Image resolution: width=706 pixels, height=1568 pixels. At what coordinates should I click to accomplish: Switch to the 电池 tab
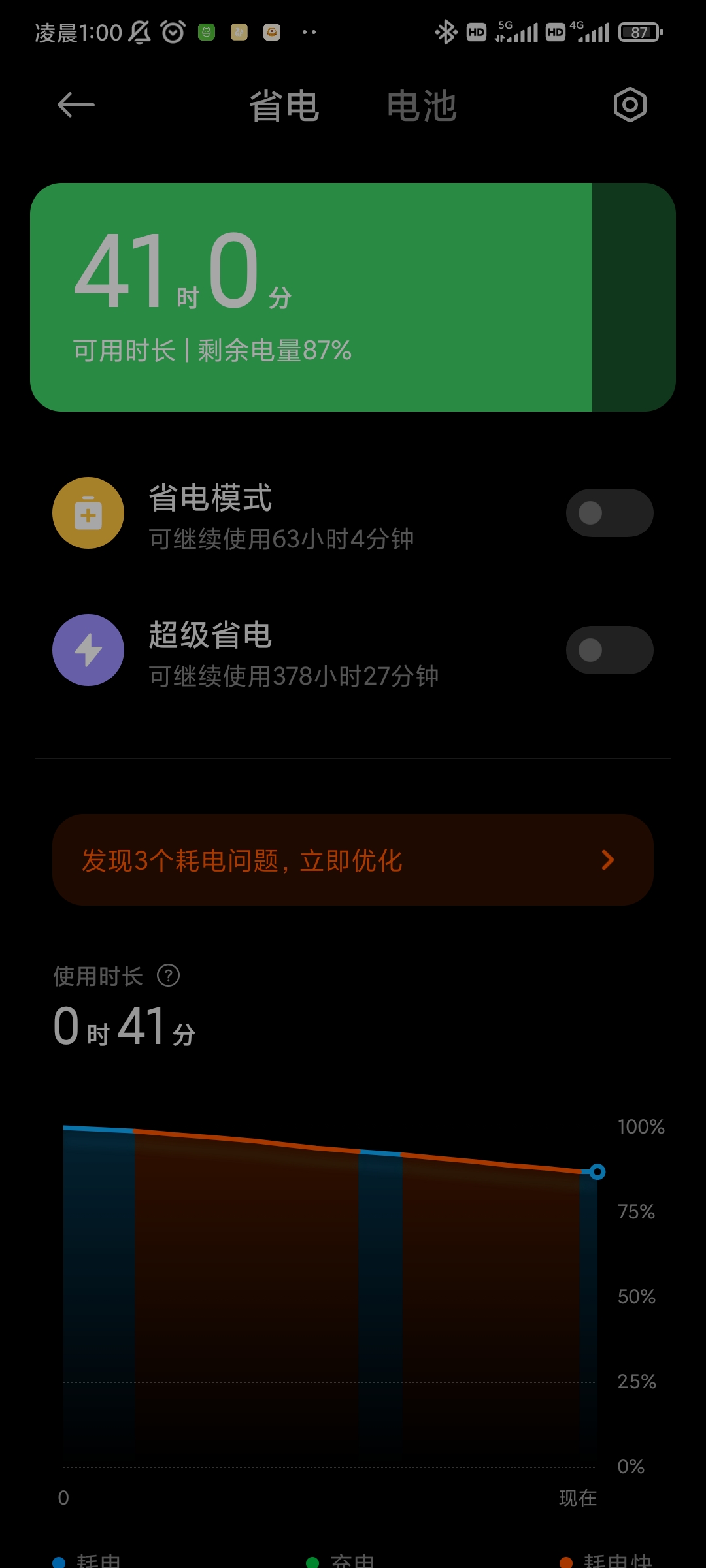pos(422,106)
